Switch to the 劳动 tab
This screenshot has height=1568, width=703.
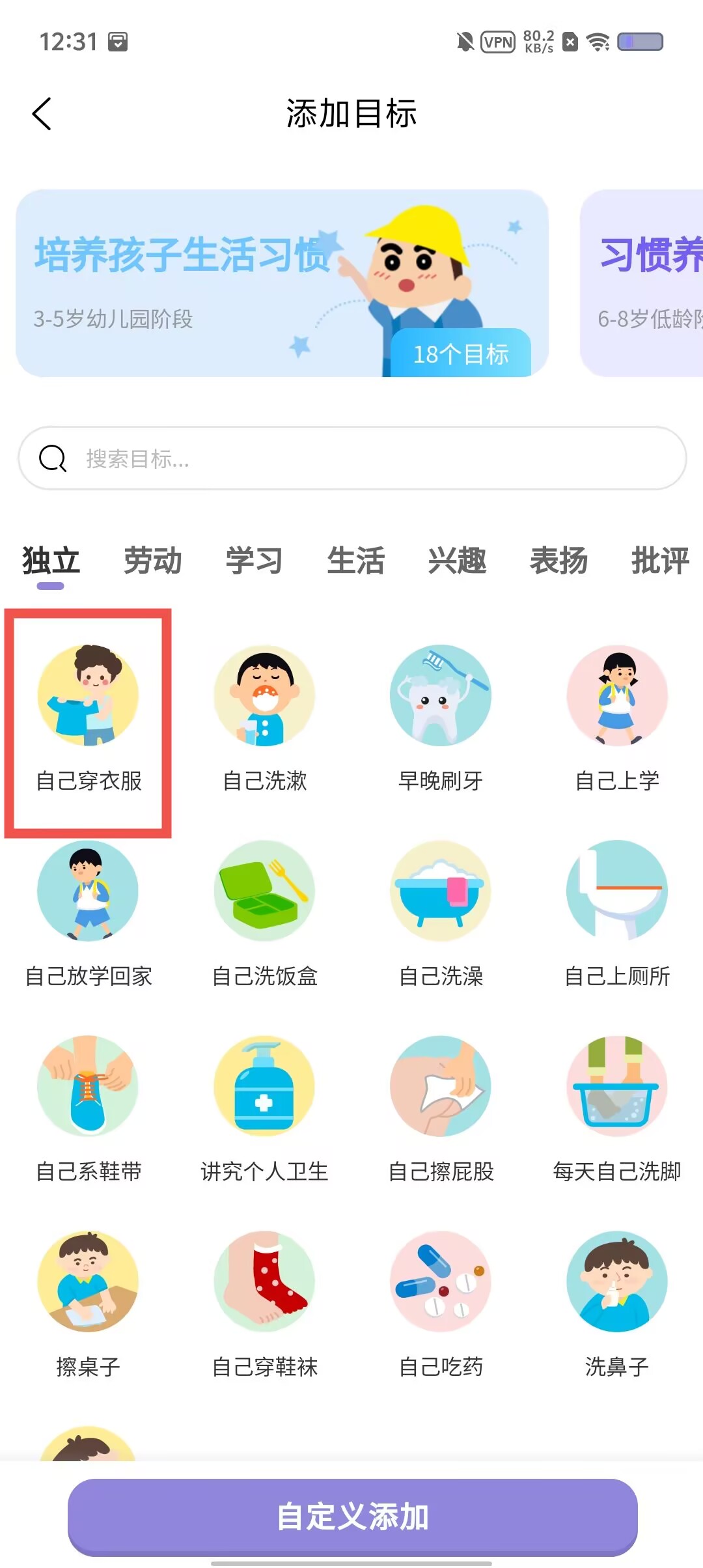coord(152,561)
